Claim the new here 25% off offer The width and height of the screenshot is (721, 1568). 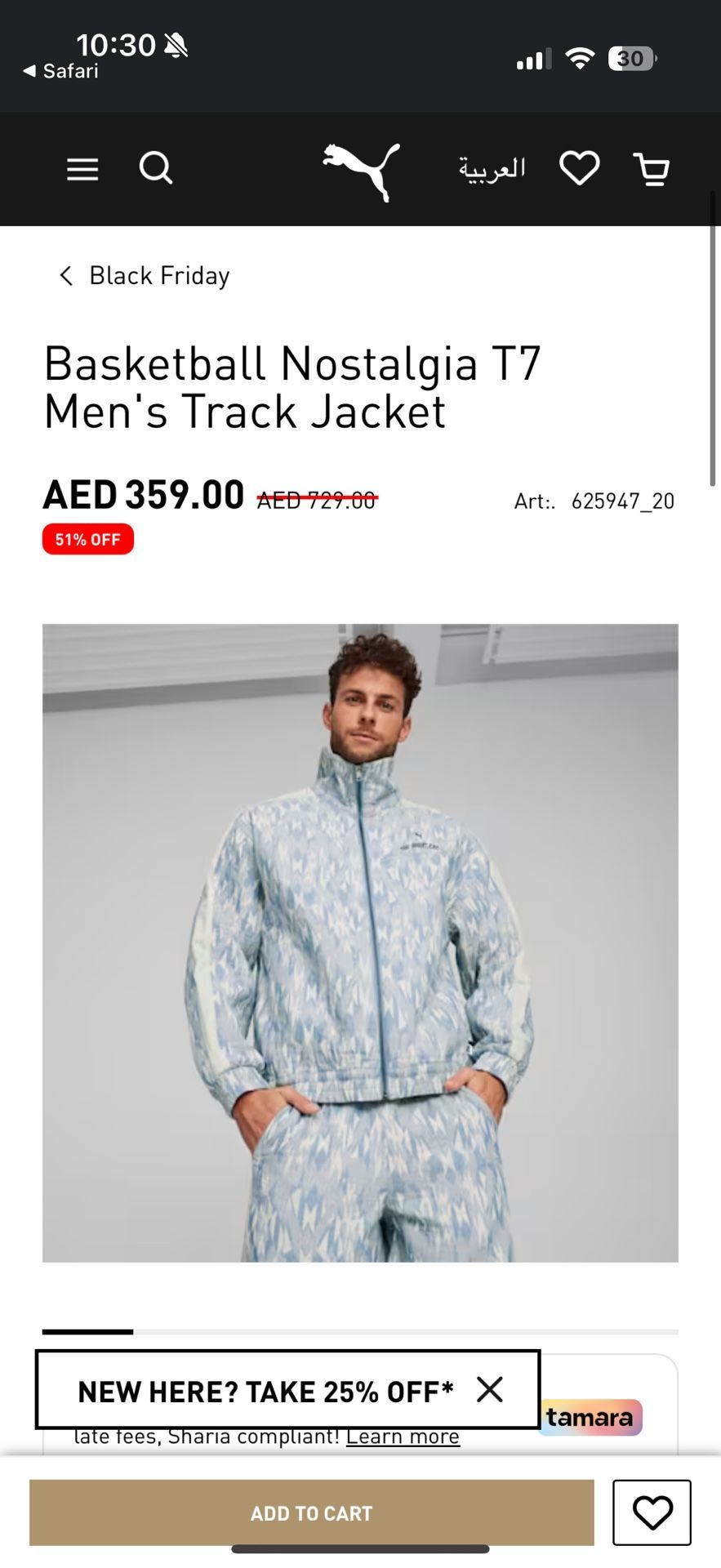265,1391
